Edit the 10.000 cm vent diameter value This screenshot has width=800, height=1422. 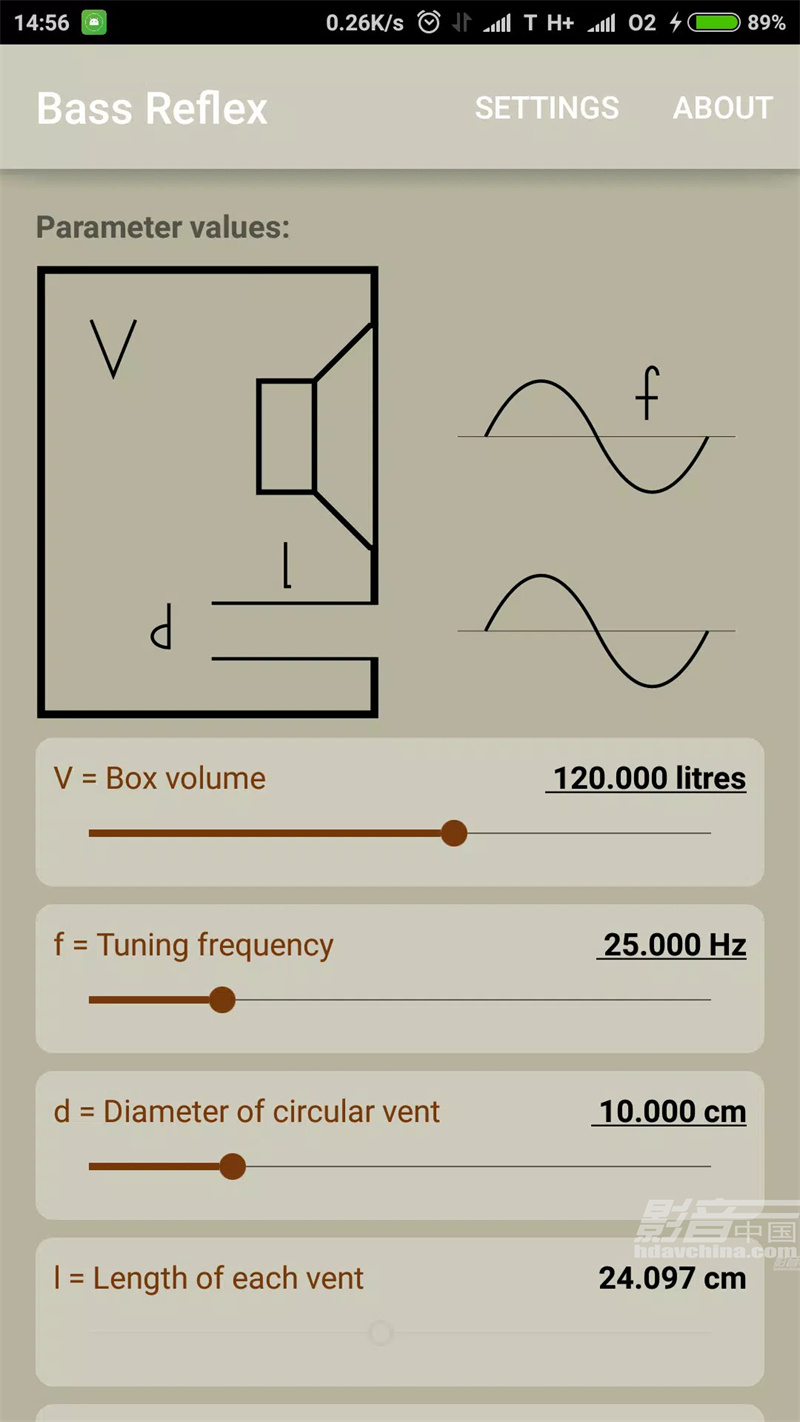tap(671, 1111)
